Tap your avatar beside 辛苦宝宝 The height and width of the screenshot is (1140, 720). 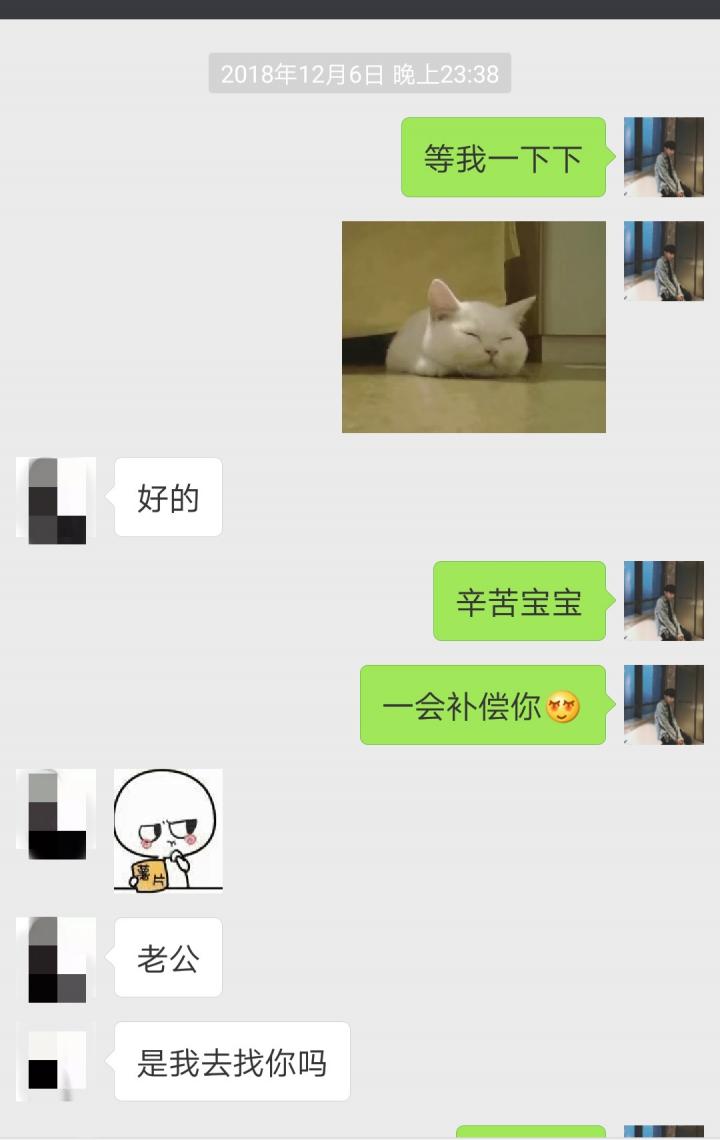[x=663, y=600]
